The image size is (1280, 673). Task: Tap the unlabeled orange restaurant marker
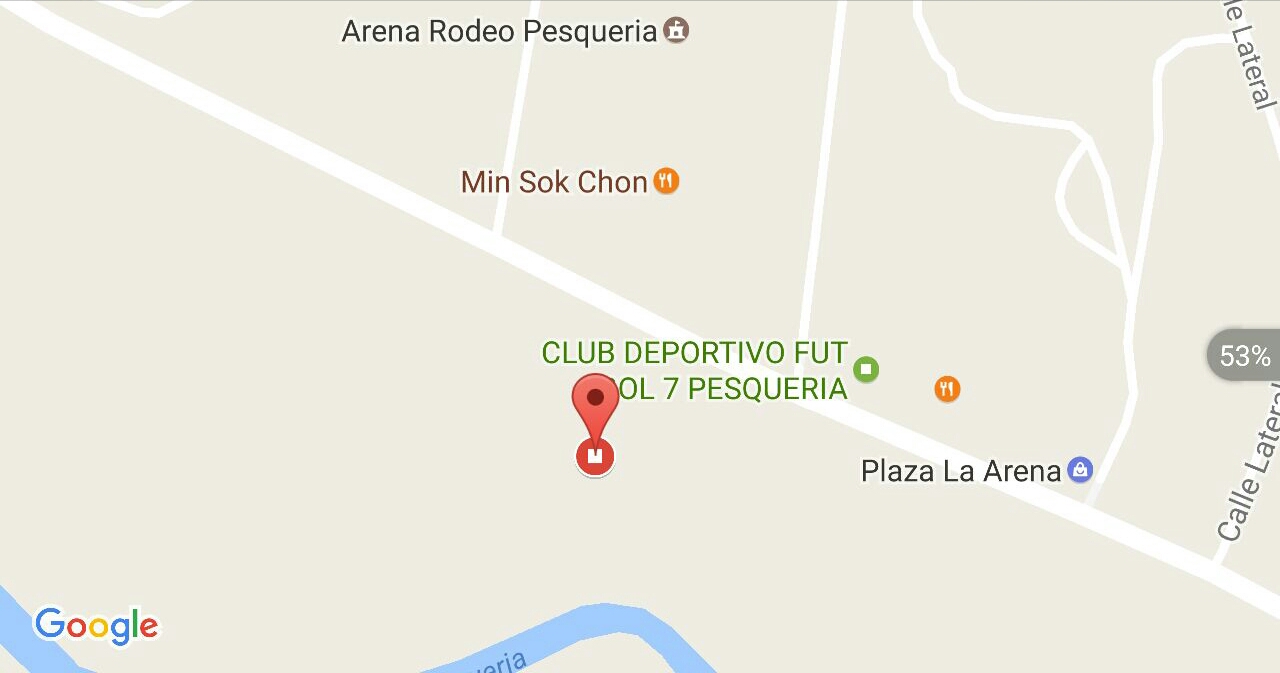[x=947, y=388]
